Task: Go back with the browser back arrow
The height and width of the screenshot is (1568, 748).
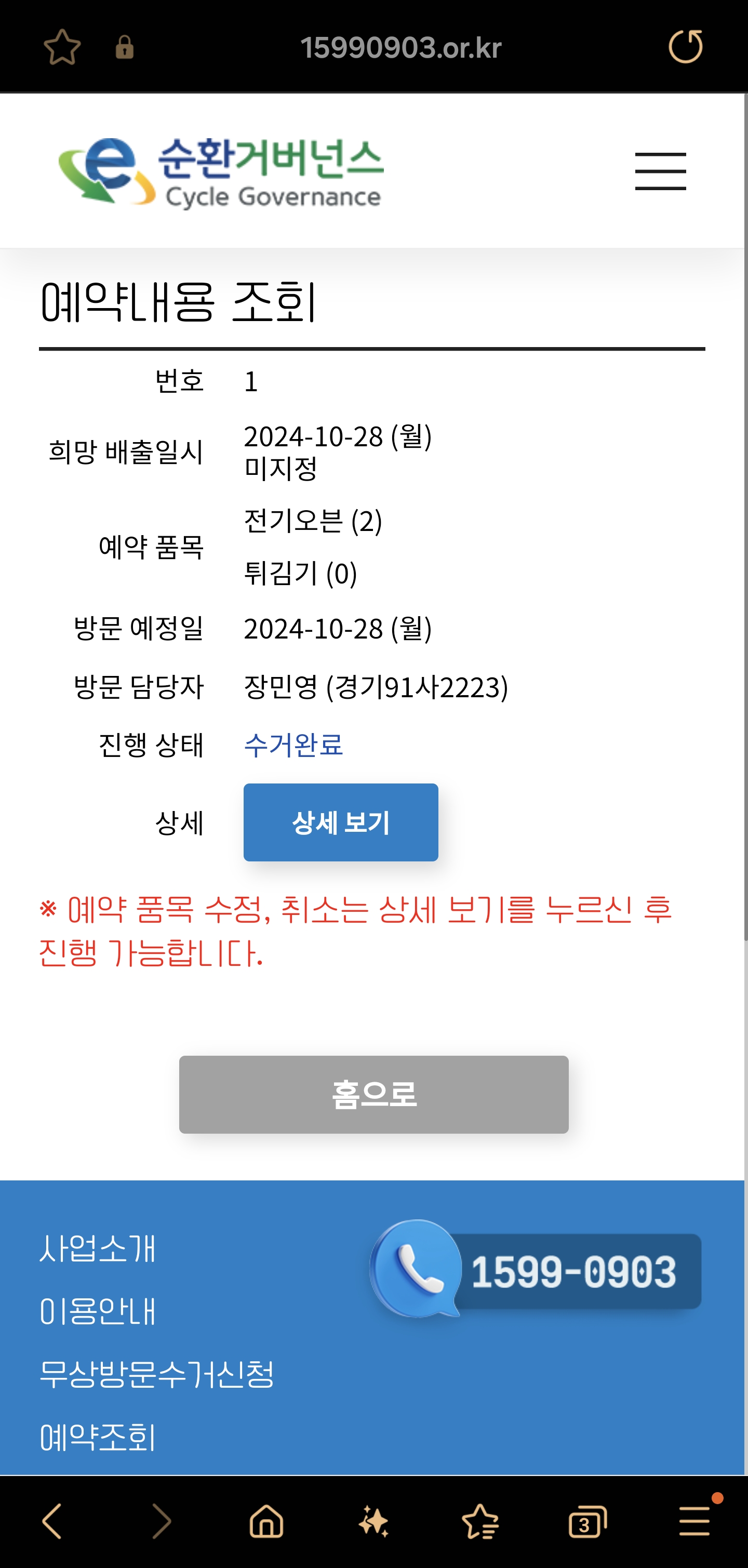Action: tap(52, 1521)
